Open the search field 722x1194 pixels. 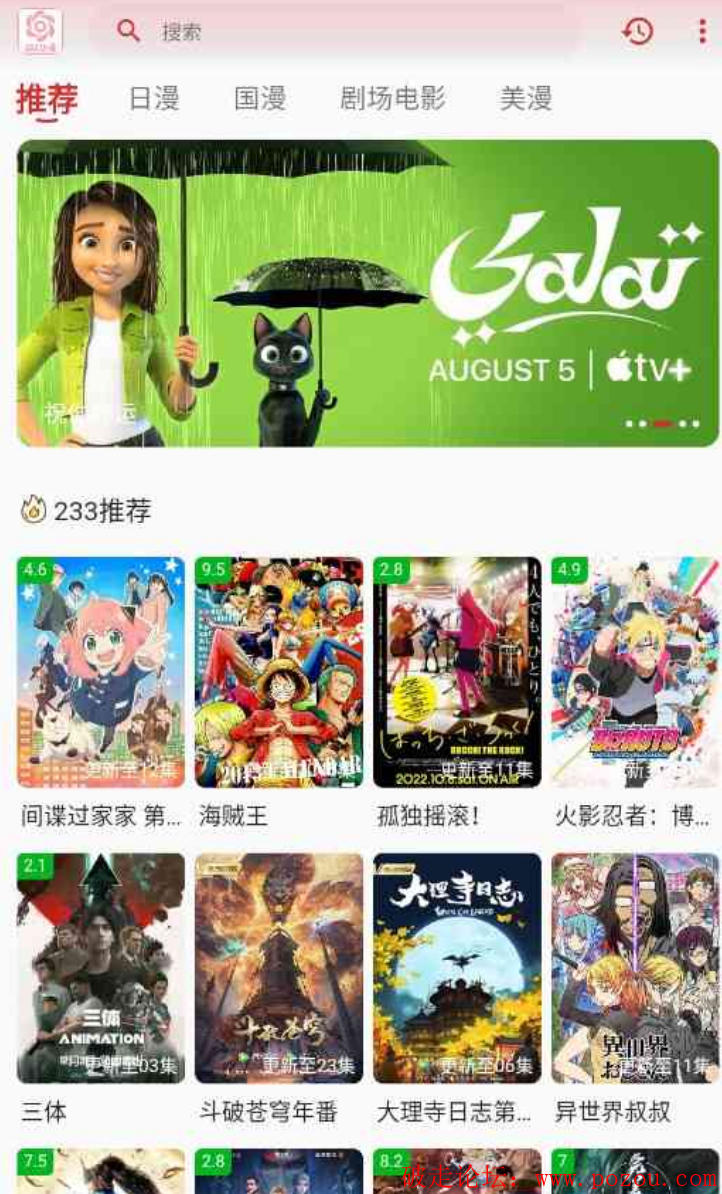340,31
